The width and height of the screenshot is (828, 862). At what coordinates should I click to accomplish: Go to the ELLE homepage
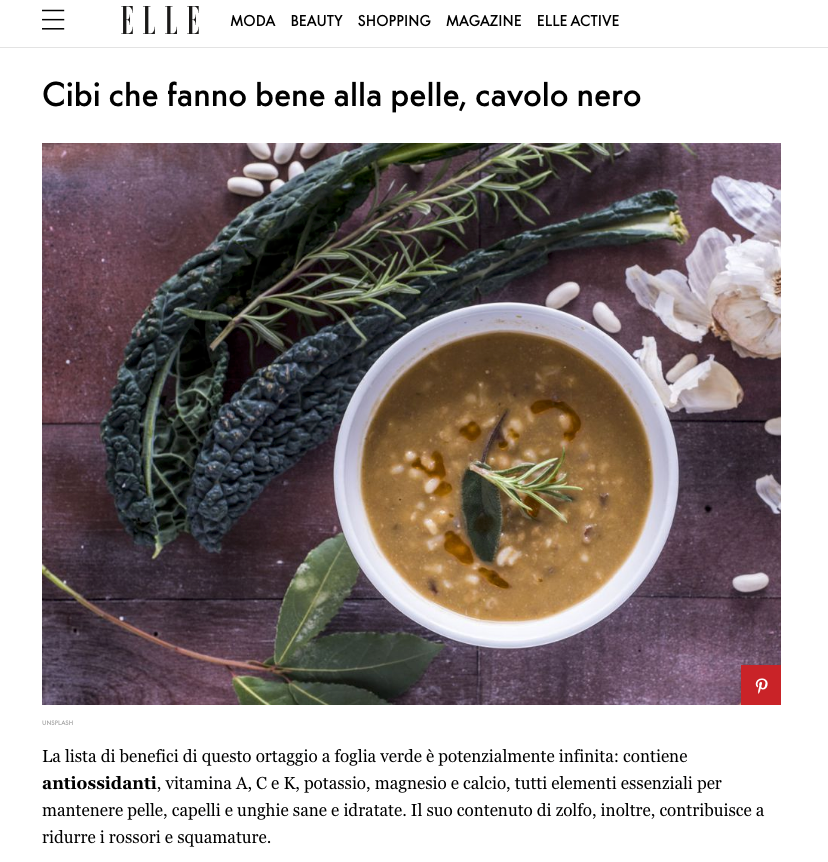[x=160, y=20]
